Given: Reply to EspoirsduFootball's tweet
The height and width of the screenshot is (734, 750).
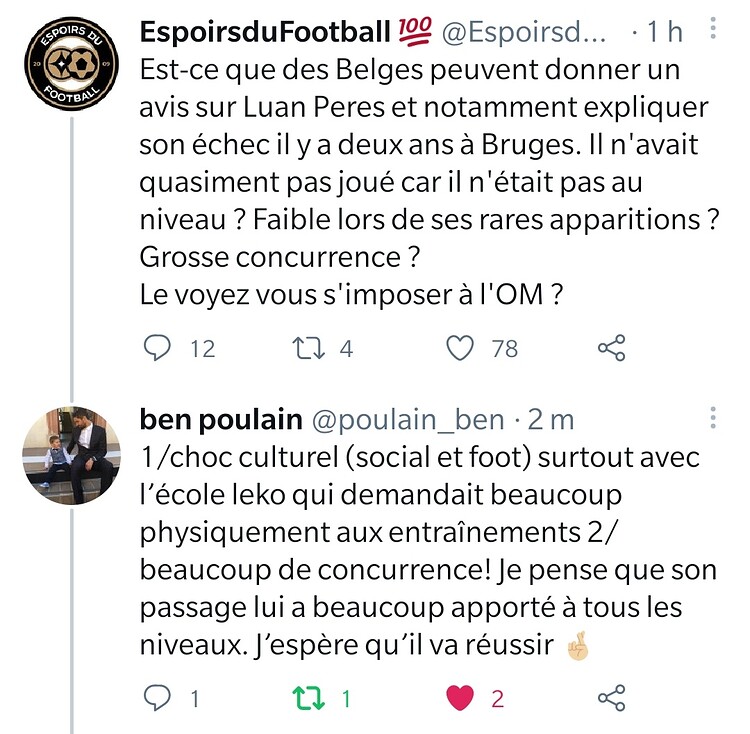Looking at the screenshot, I should click(x=159, y=348).
